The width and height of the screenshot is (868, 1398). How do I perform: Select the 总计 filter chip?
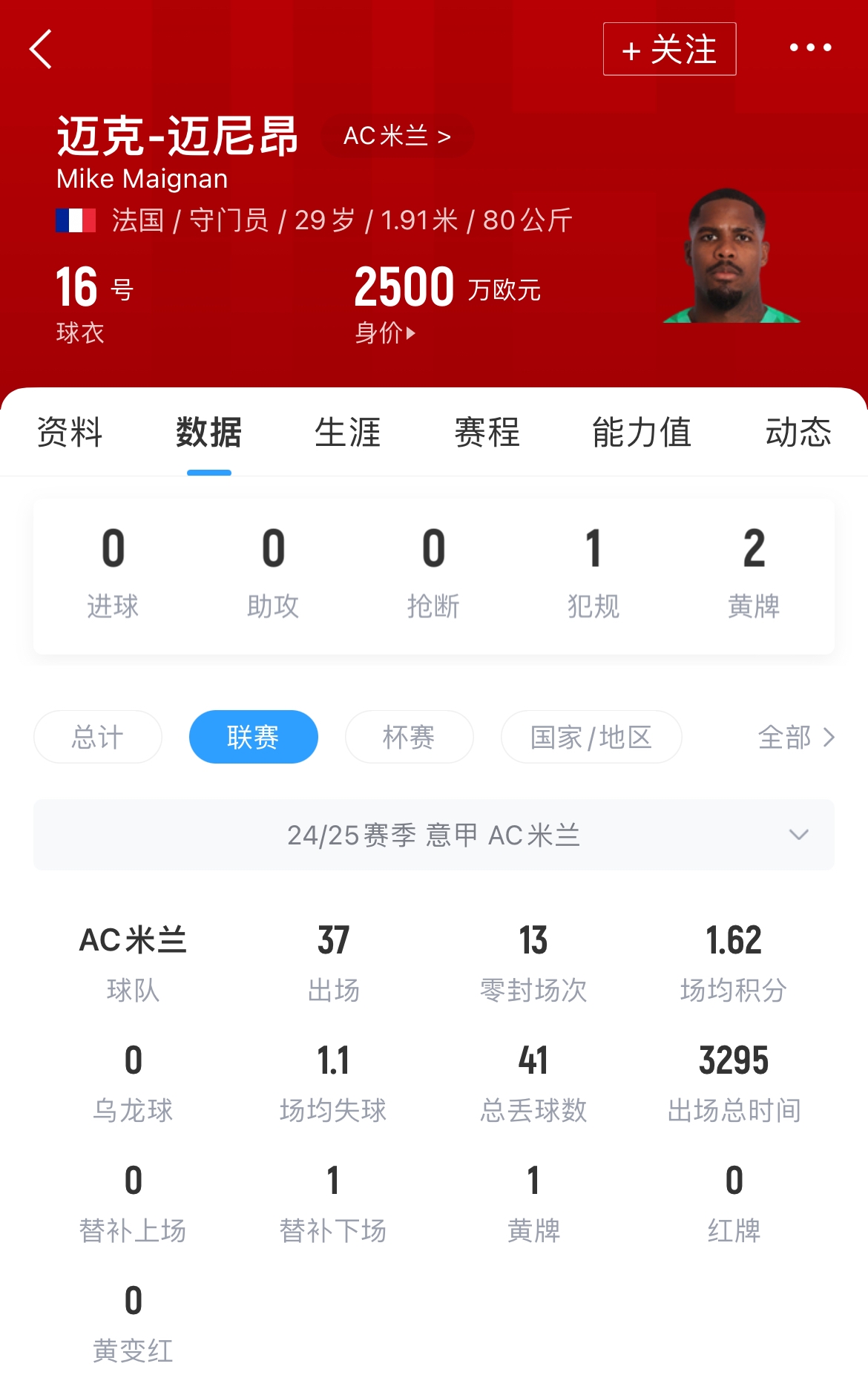click(98, 737)
